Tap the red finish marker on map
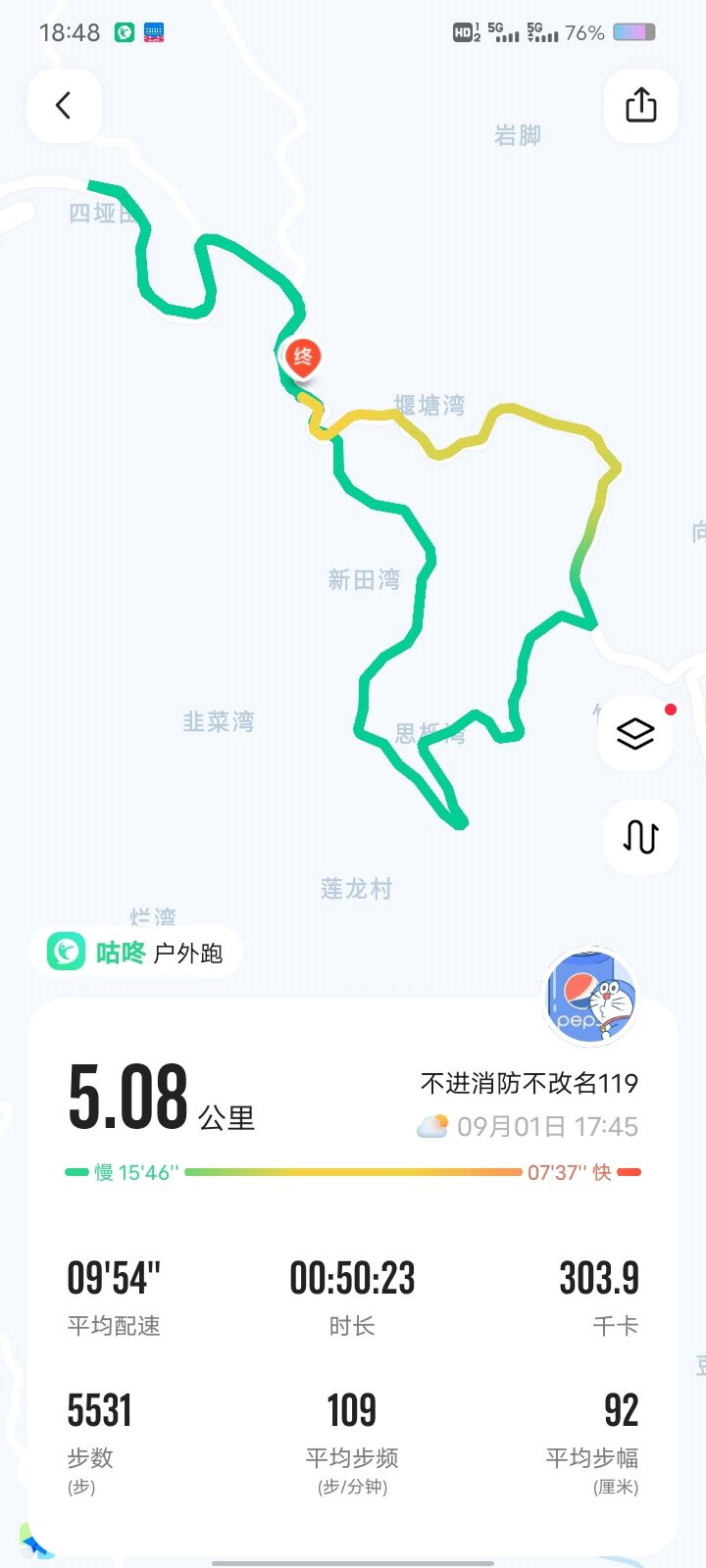The height and width of the screenshot is (1568, 706). pos(302,357)
